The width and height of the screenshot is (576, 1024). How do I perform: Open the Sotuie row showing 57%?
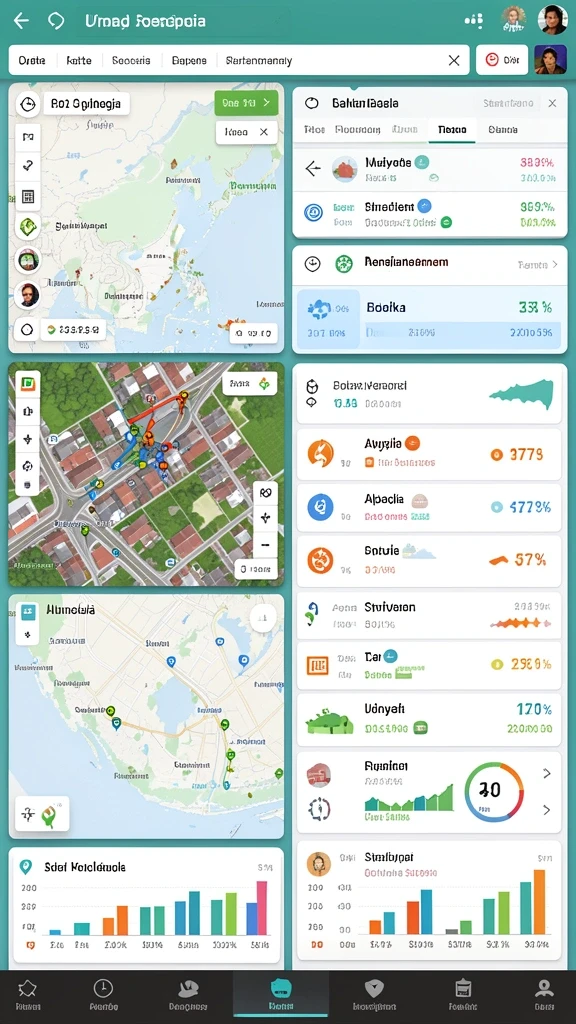click(429, 560)
